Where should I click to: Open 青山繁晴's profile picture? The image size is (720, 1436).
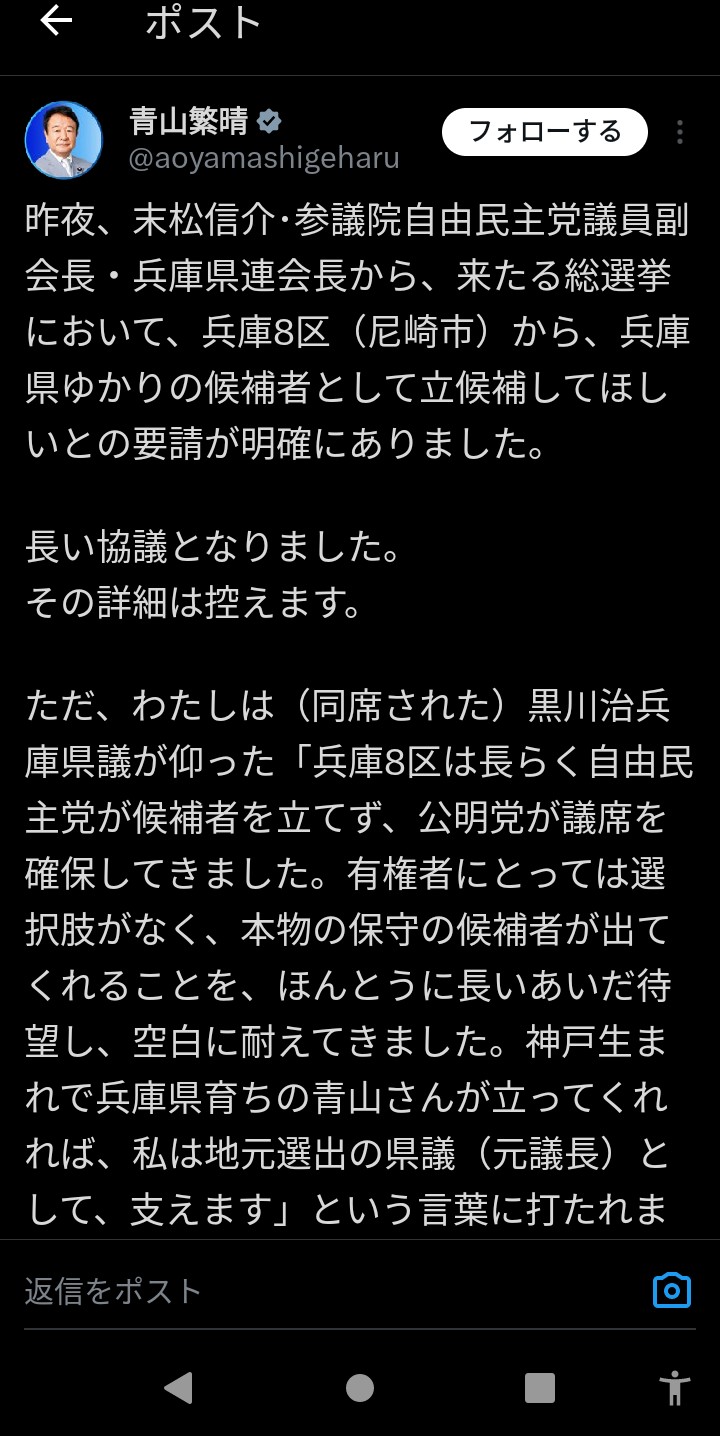click(64, 140)
